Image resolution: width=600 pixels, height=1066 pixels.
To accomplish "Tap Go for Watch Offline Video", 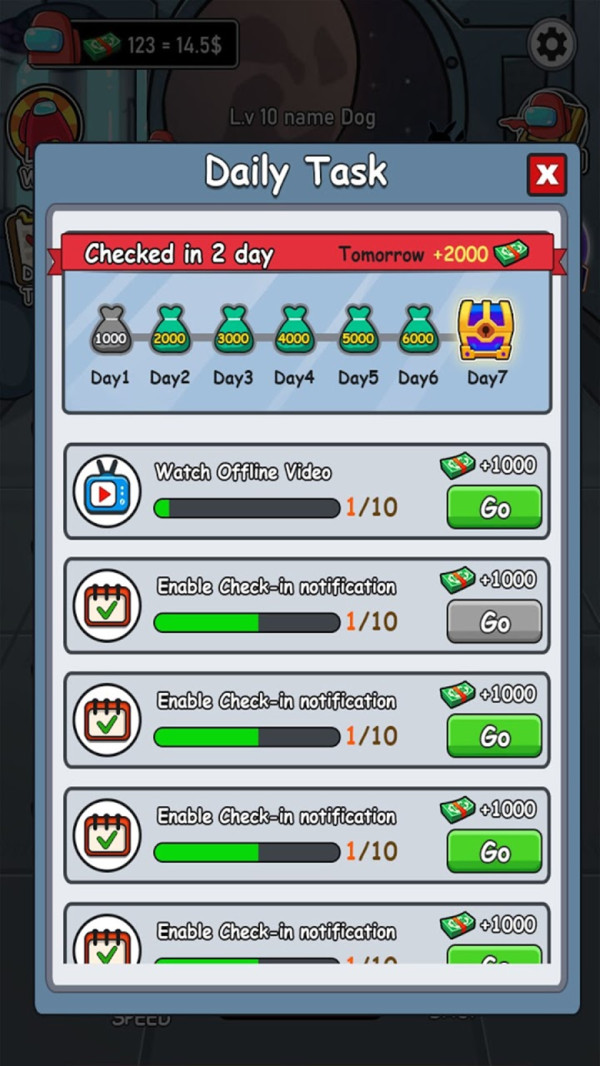I will (494, 507).
